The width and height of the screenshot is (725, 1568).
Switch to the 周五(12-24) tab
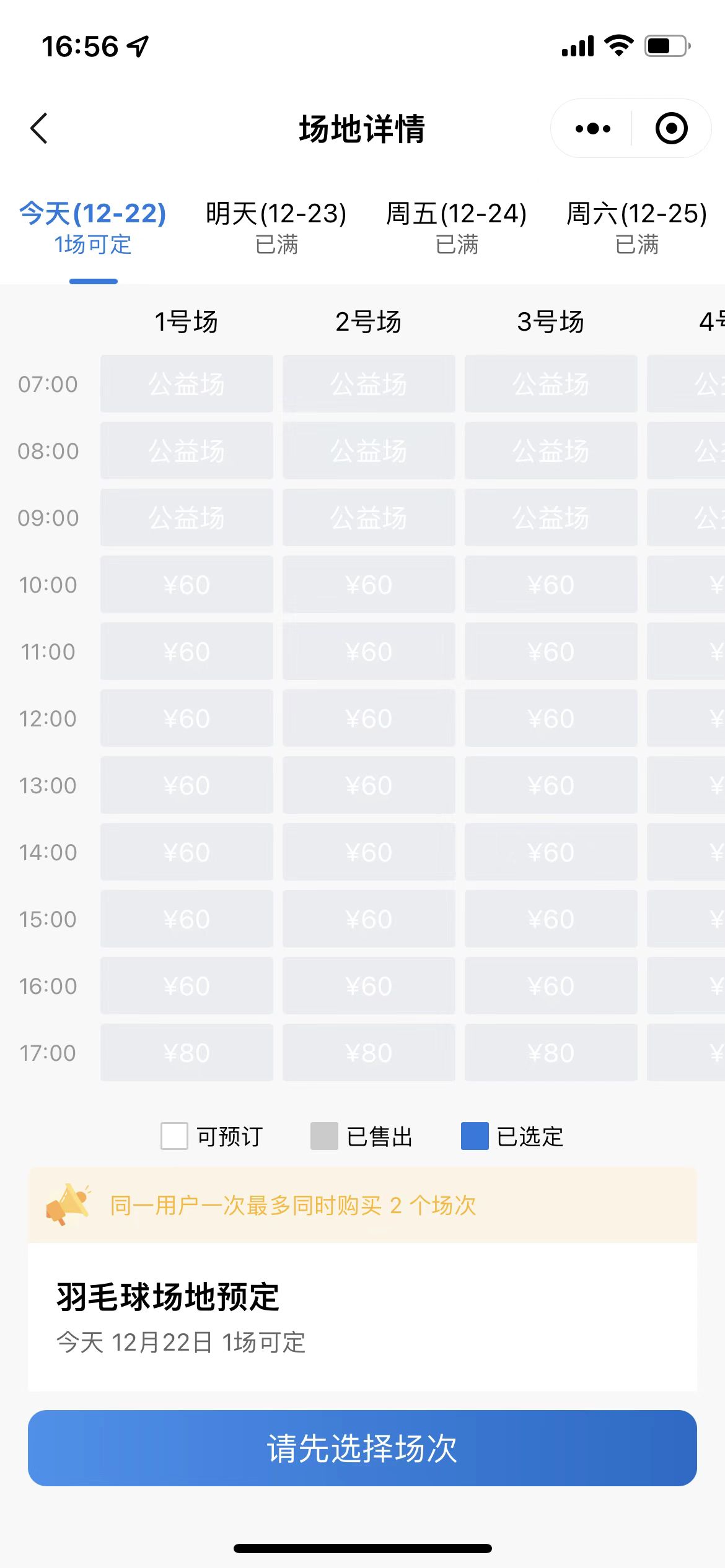tap(457, 228)
